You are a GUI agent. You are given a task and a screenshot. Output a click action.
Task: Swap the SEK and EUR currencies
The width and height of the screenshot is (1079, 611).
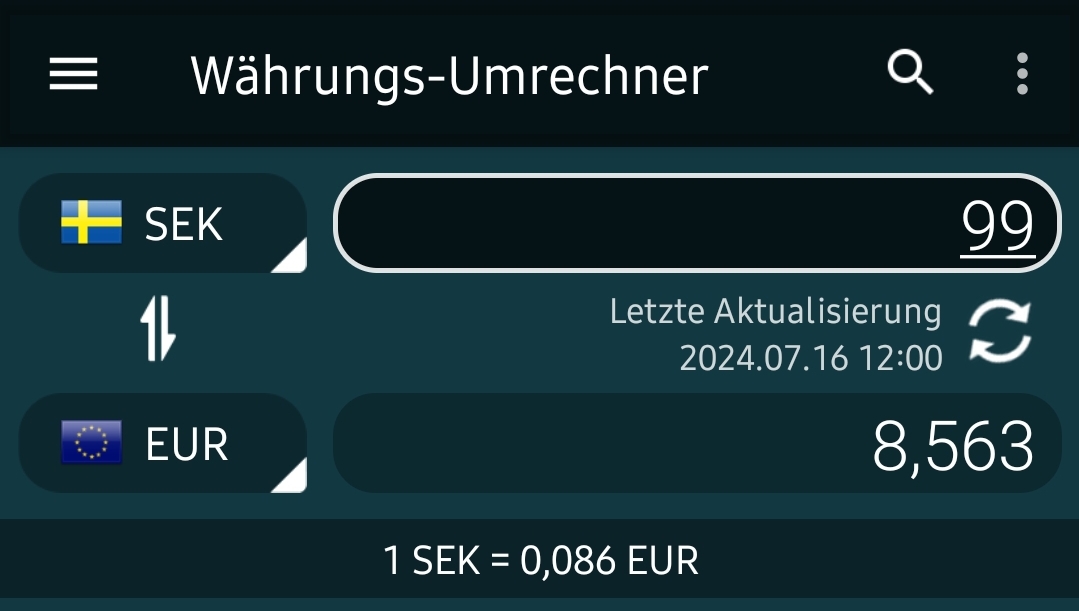tap(158, 332)
